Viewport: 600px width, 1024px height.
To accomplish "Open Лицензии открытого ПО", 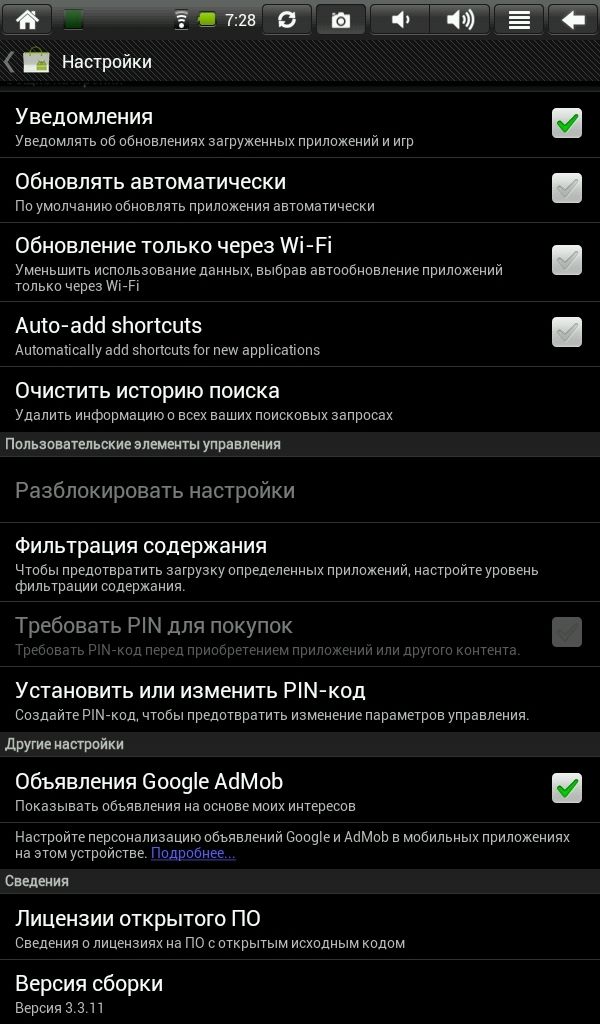I will coord(300,927).
